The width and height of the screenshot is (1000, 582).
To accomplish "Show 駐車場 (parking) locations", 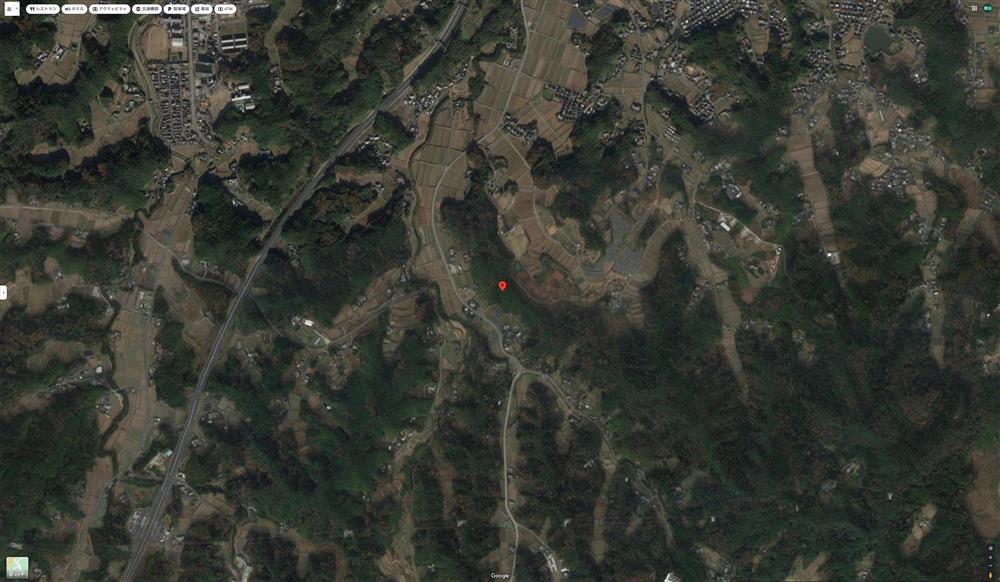I will [177, 8].
